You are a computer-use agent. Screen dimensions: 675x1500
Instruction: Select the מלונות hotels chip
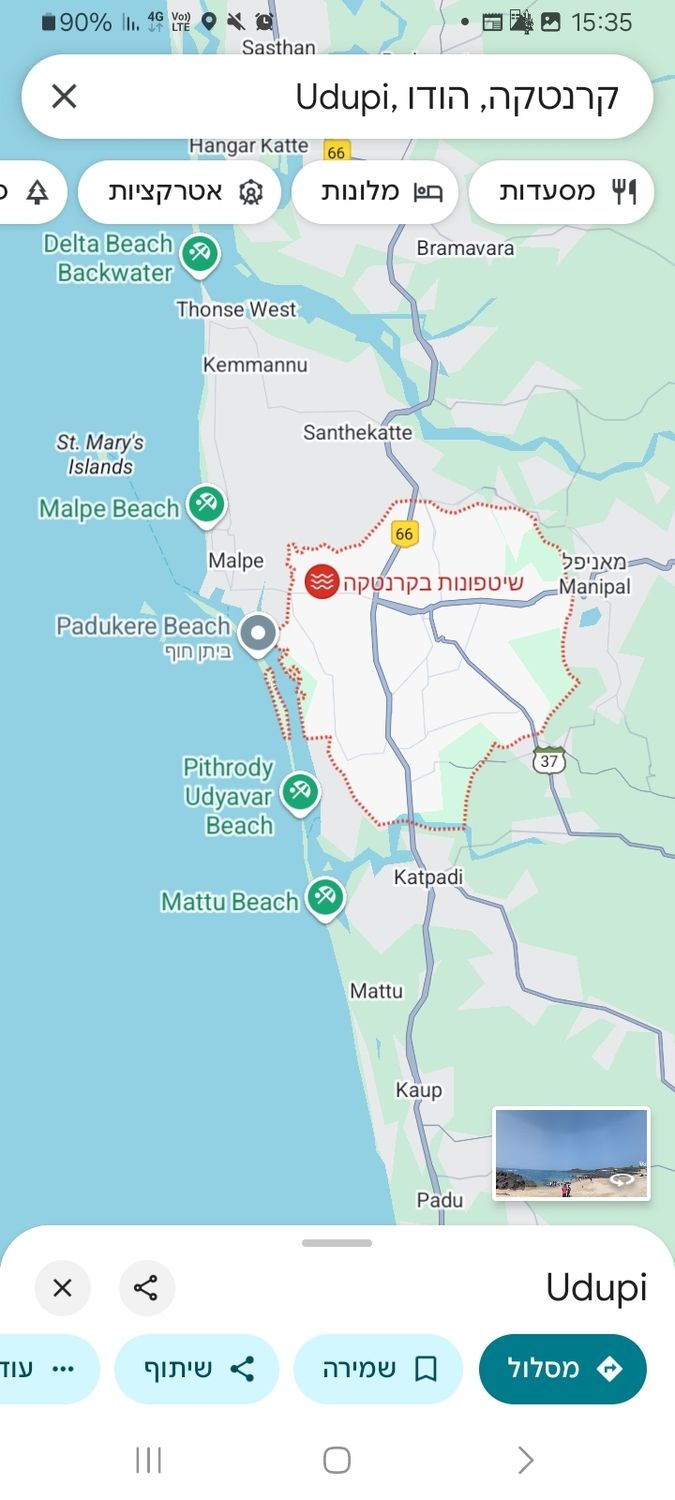coord(374,192)
